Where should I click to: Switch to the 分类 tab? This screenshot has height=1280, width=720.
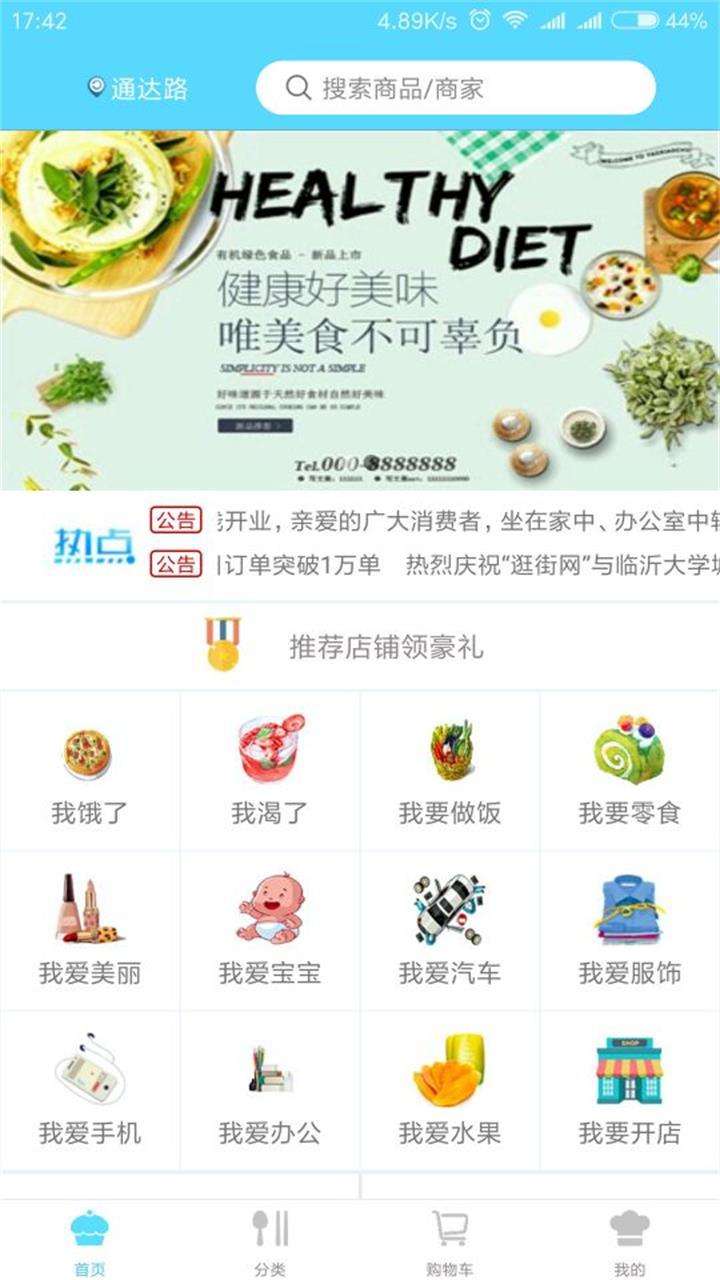click(x=270, y=1242)
